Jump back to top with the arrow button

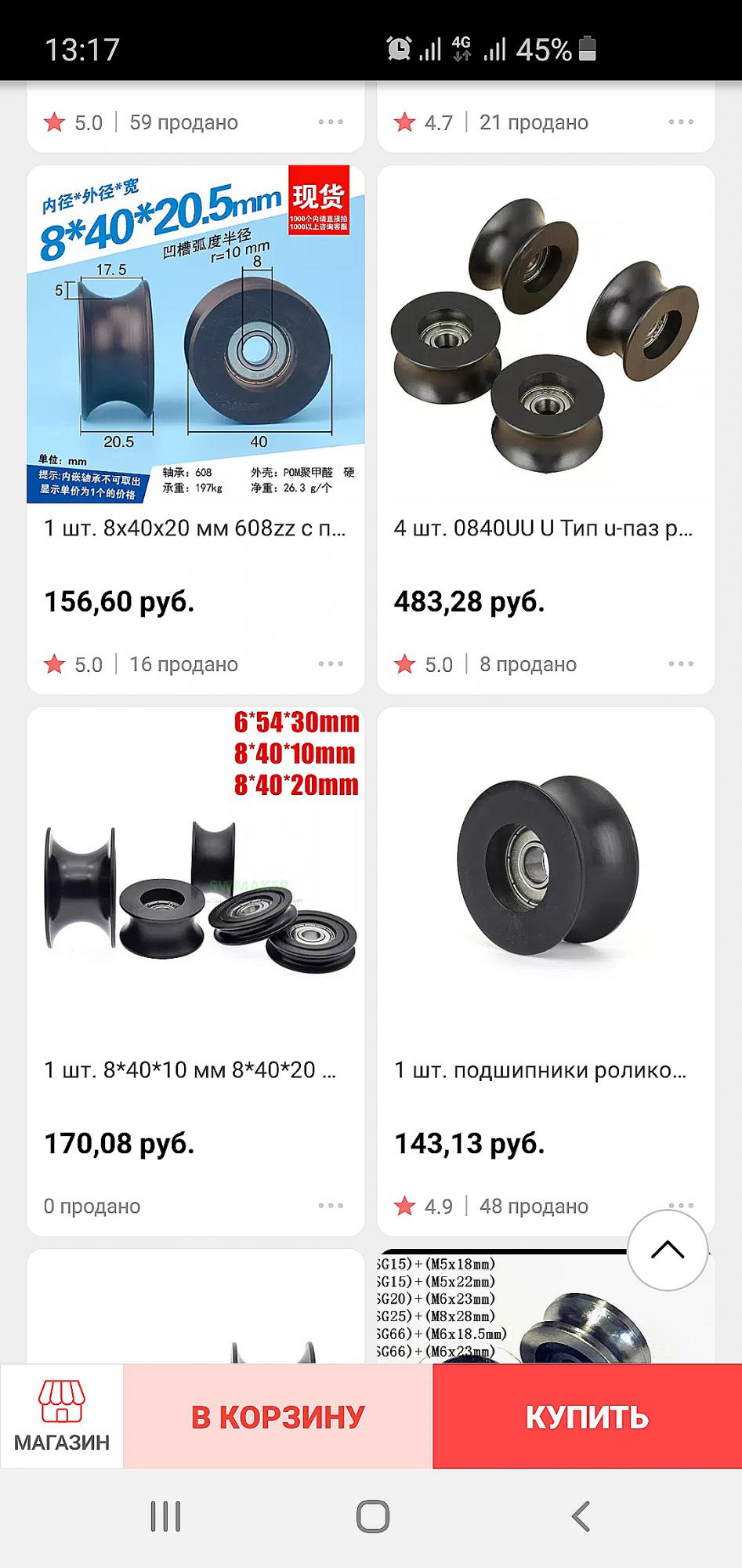point(668,1250)
